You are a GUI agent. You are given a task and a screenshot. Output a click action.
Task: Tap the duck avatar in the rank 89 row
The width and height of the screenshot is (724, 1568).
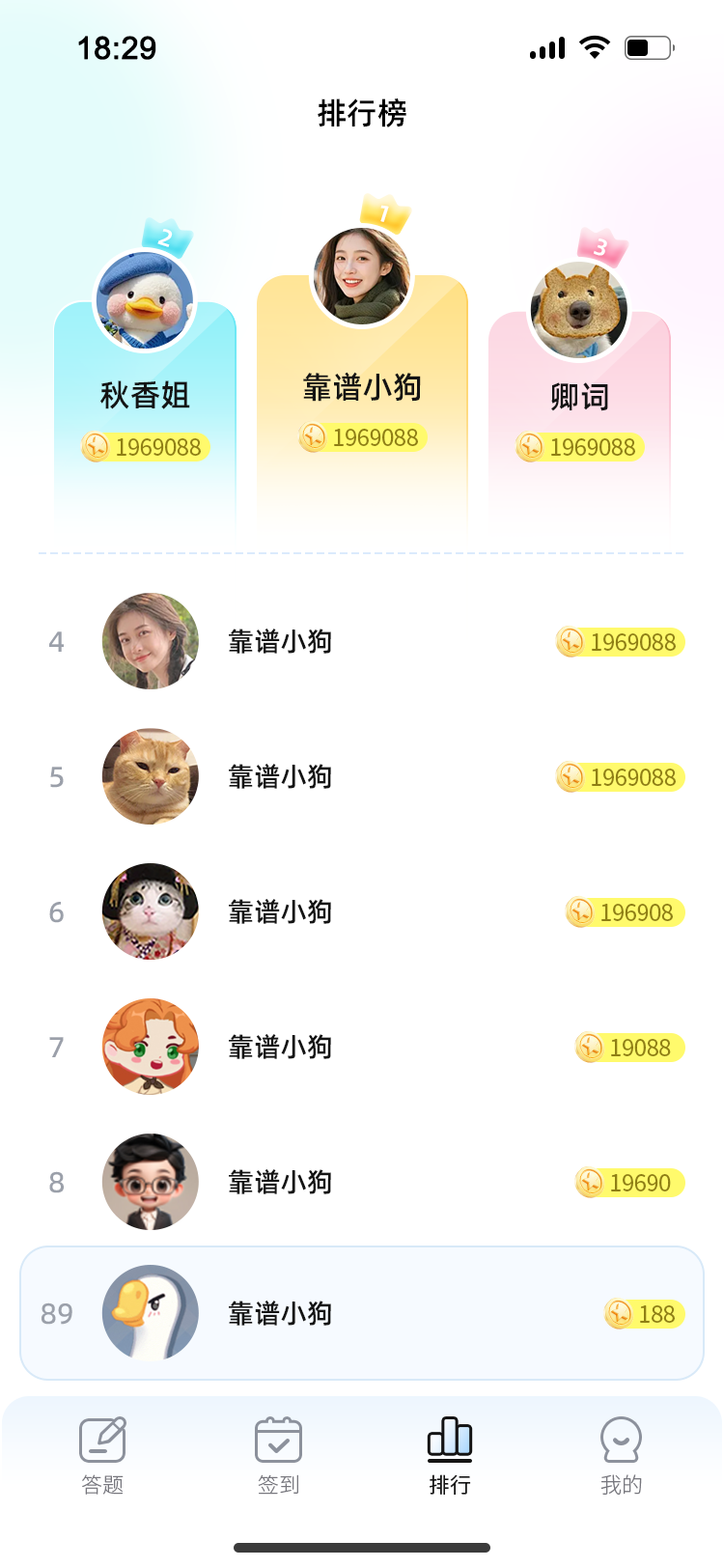tap(150, 1313)
